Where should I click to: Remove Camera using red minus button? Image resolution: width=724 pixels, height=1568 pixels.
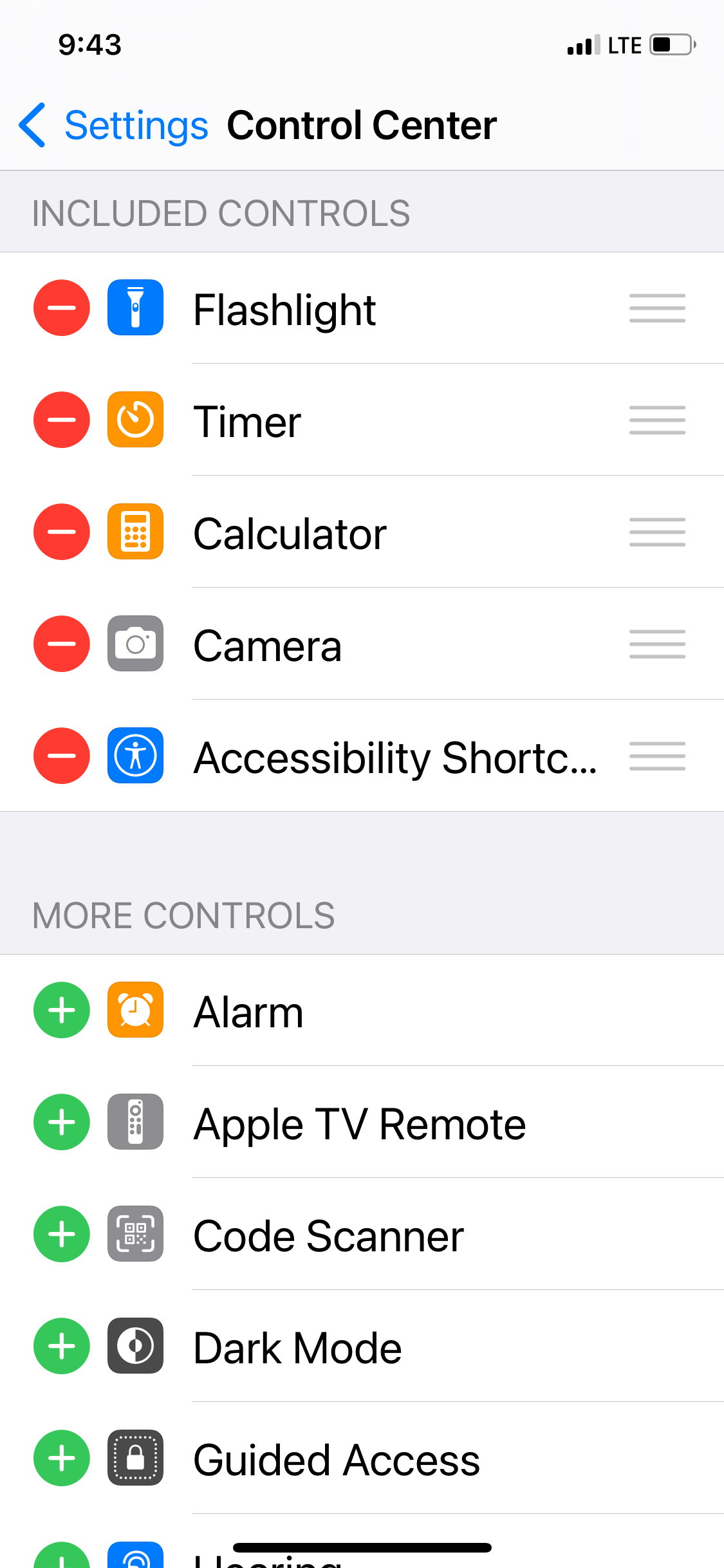pyautogui.click(x=61, y=644)
